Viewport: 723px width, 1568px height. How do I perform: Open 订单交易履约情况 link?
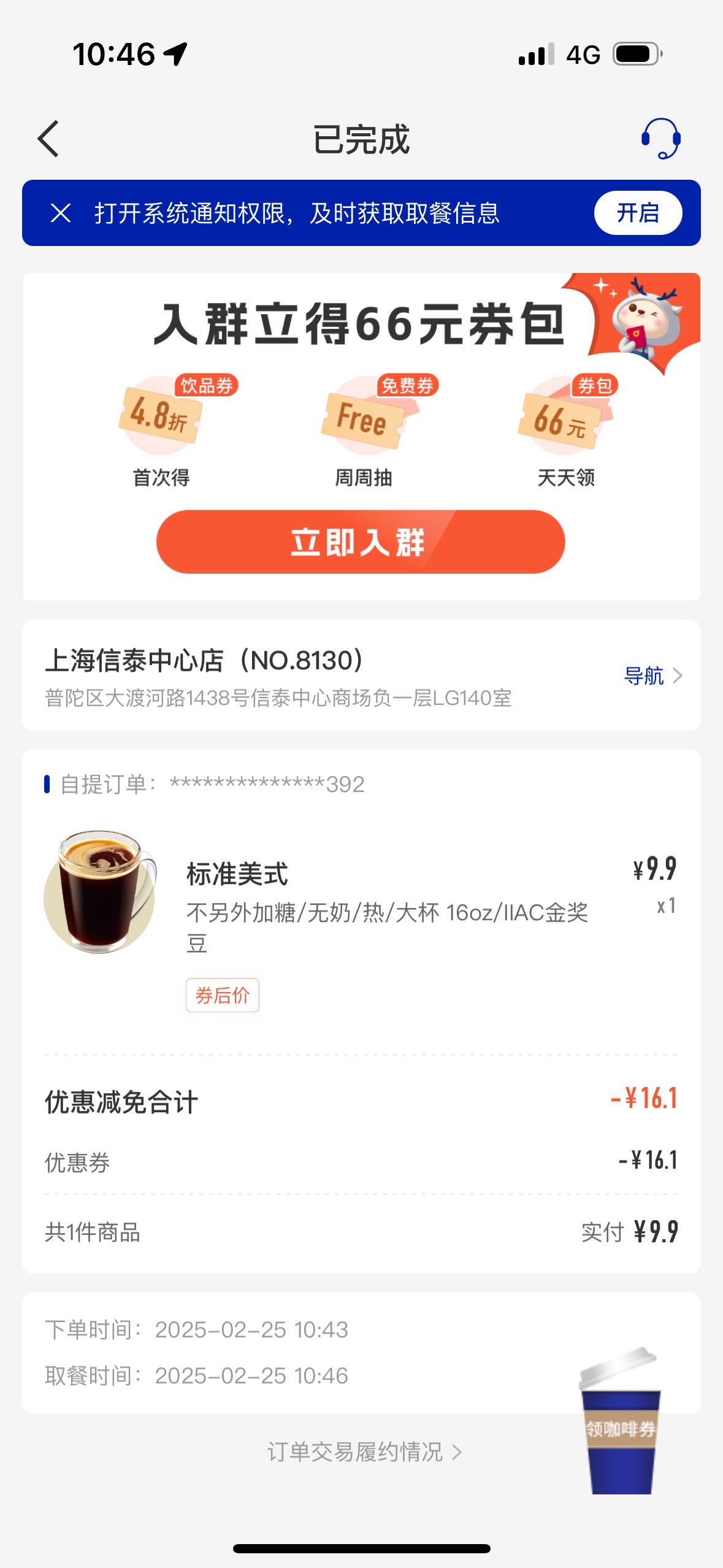[364, 1451]
